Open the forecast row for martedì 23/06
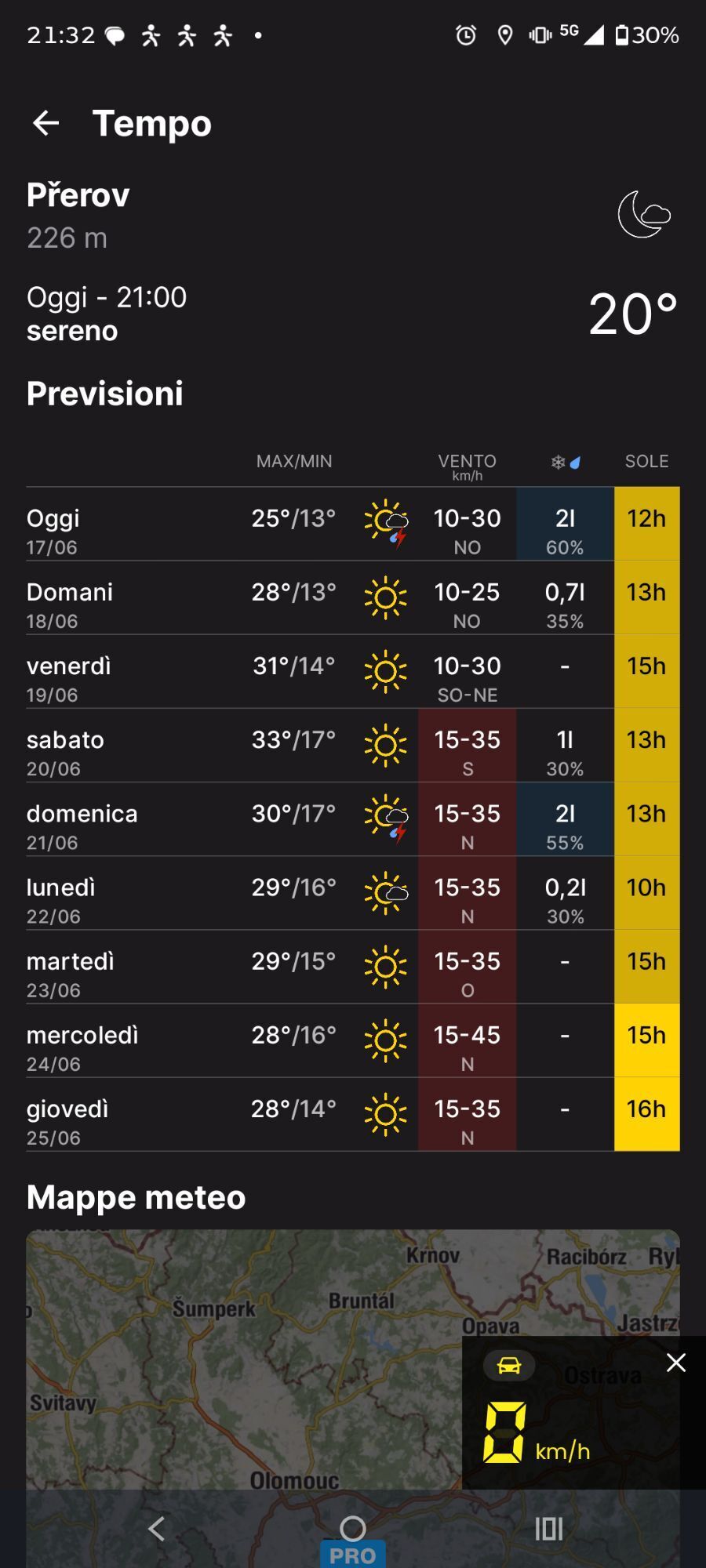The image size is (706, 1568). click(x=353, y=966)
